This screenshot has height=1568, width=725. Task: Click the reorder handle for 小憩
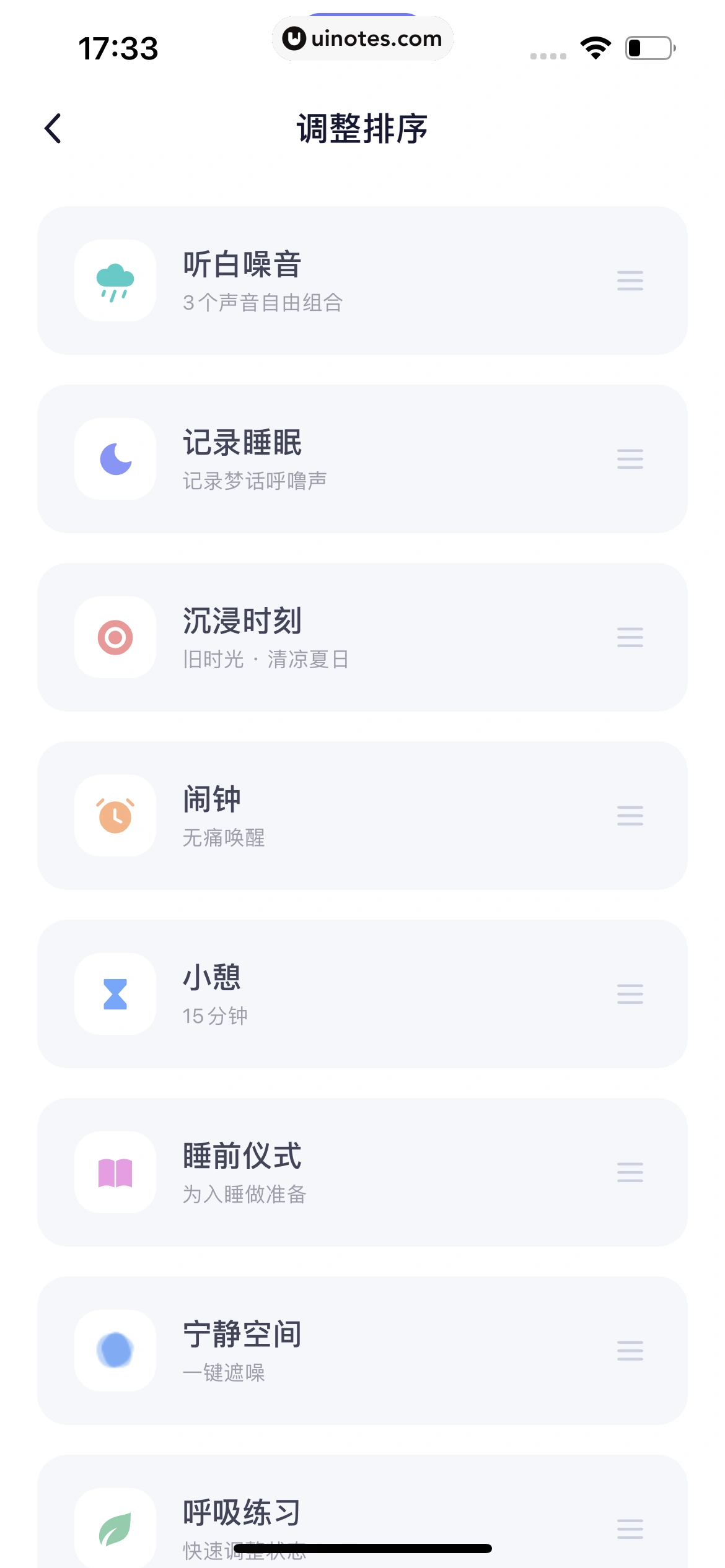click(629, 994)
